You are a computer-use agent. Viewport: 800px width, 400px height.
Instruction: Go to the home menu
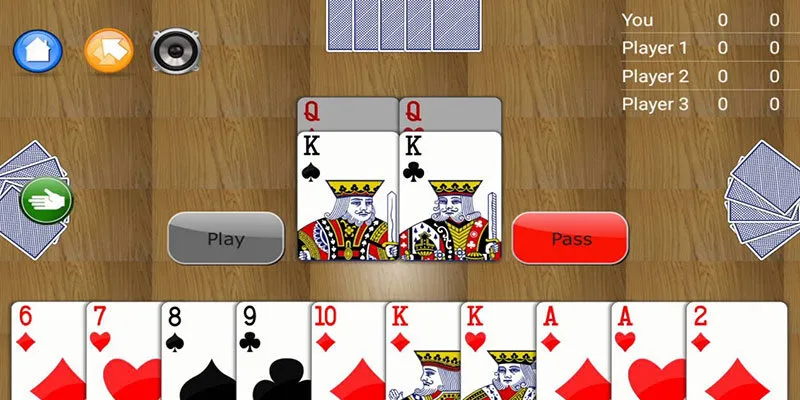(38, 48)
